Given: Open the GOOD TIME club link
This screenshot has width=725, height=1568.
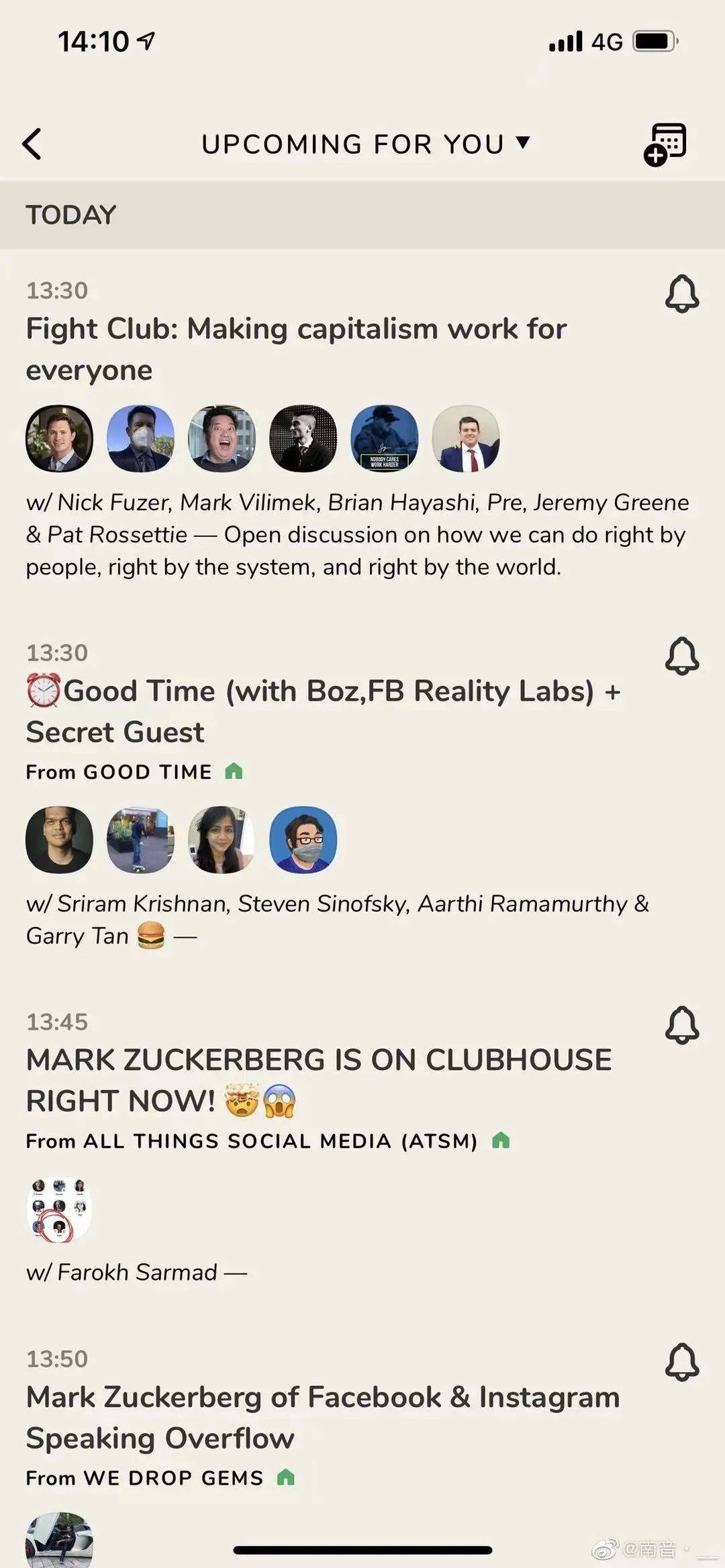Looking at the screenshot, I should 148,772.
